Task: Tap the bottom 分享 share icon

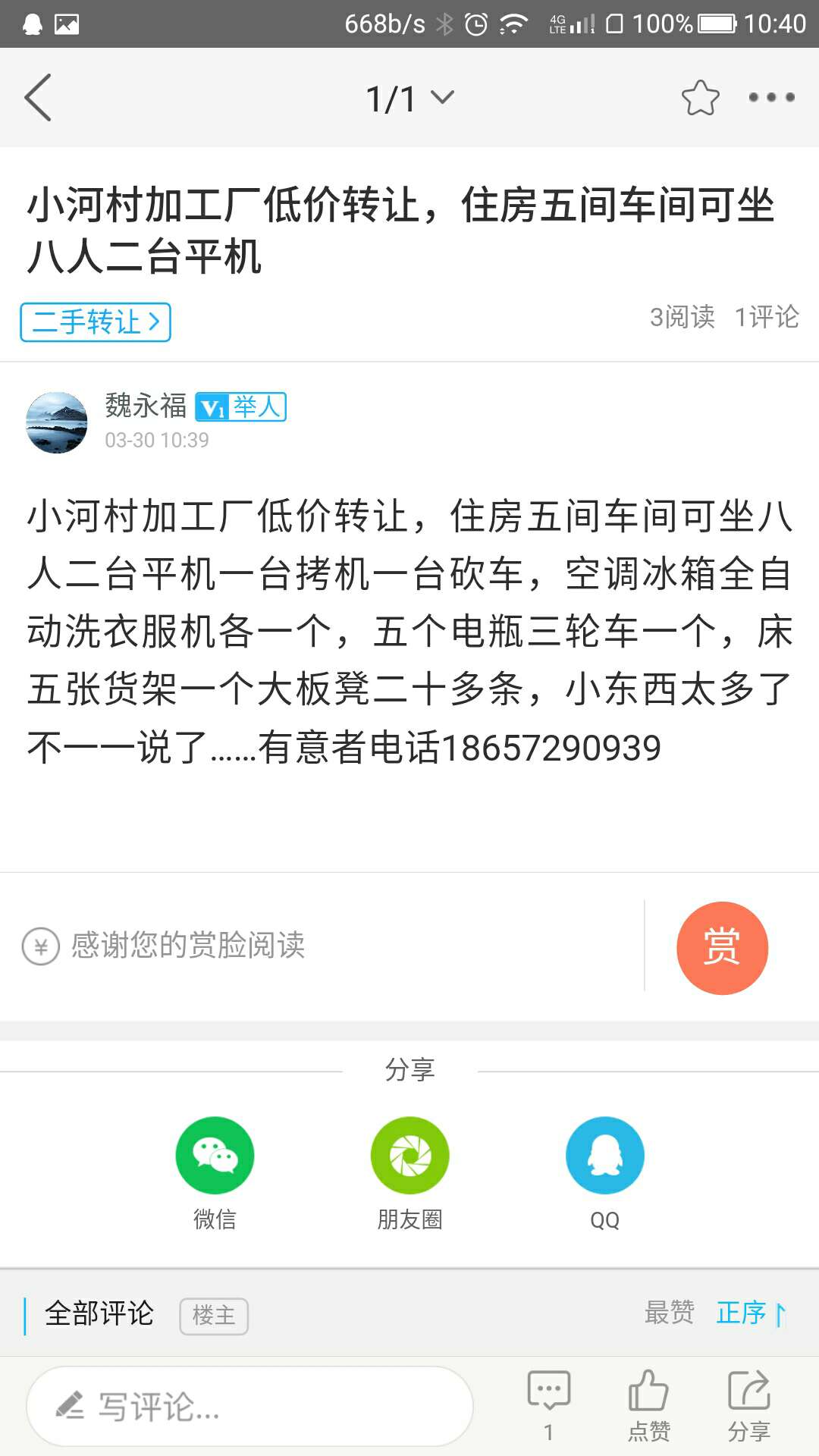Action: [x=748, y=1404]
